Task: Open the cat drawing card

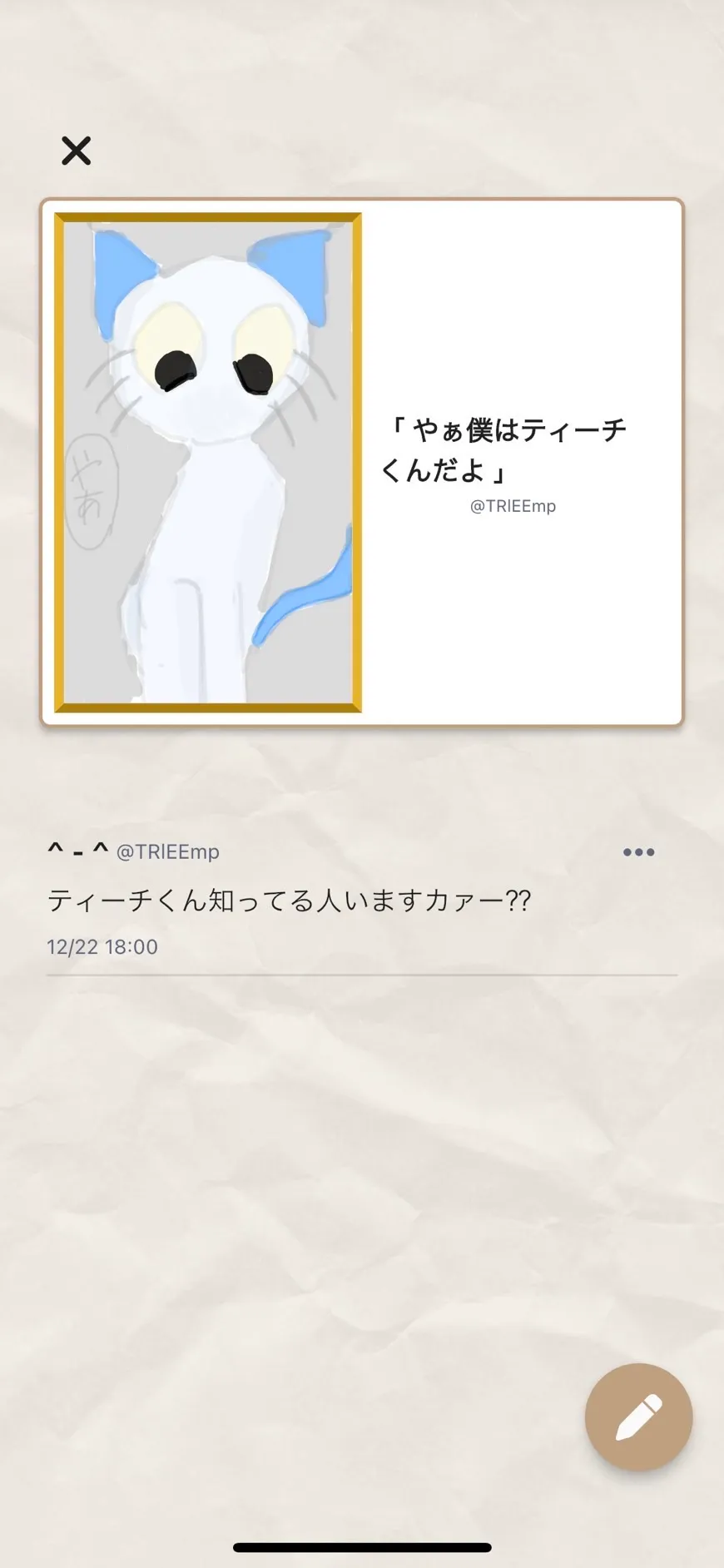Action: (x=362, y=462)
